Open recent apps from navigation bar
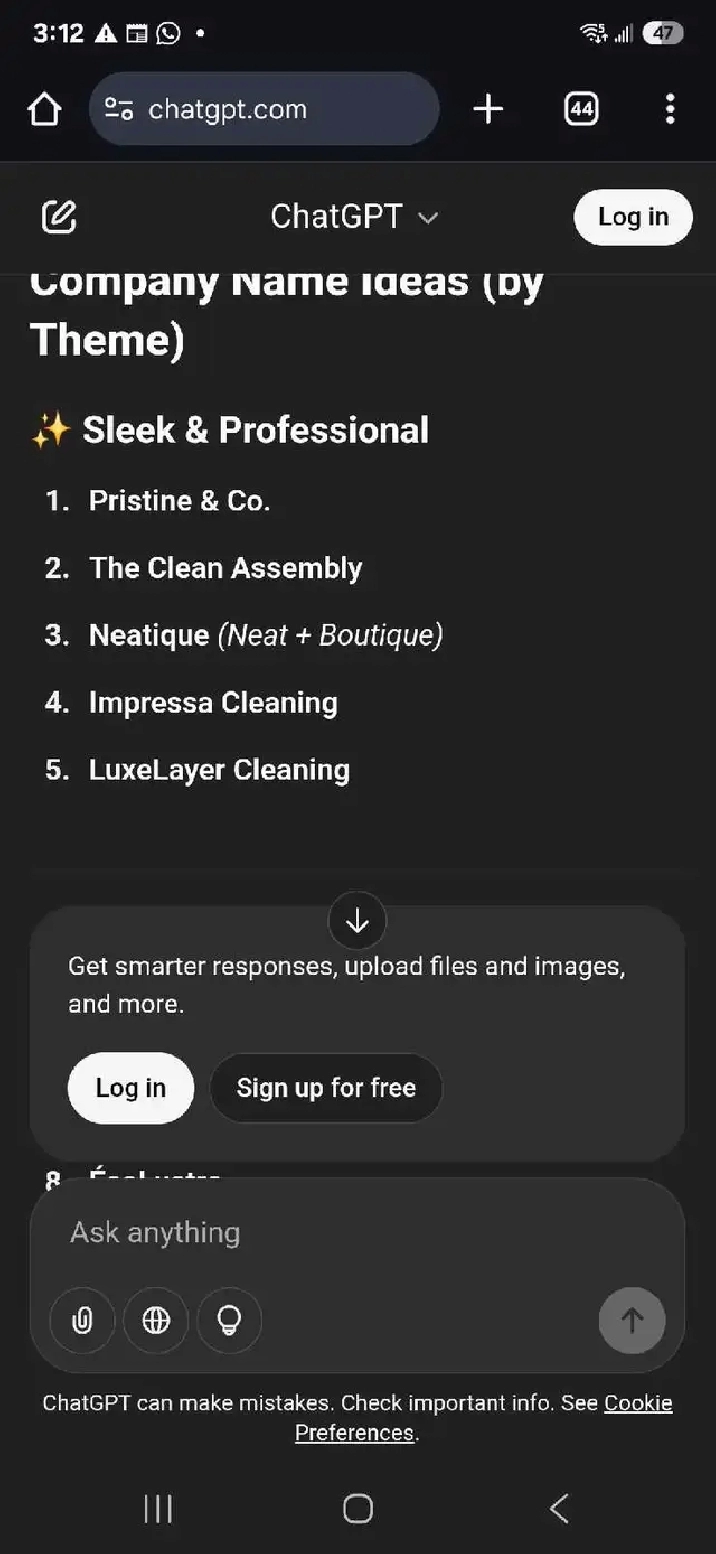 158,1509
